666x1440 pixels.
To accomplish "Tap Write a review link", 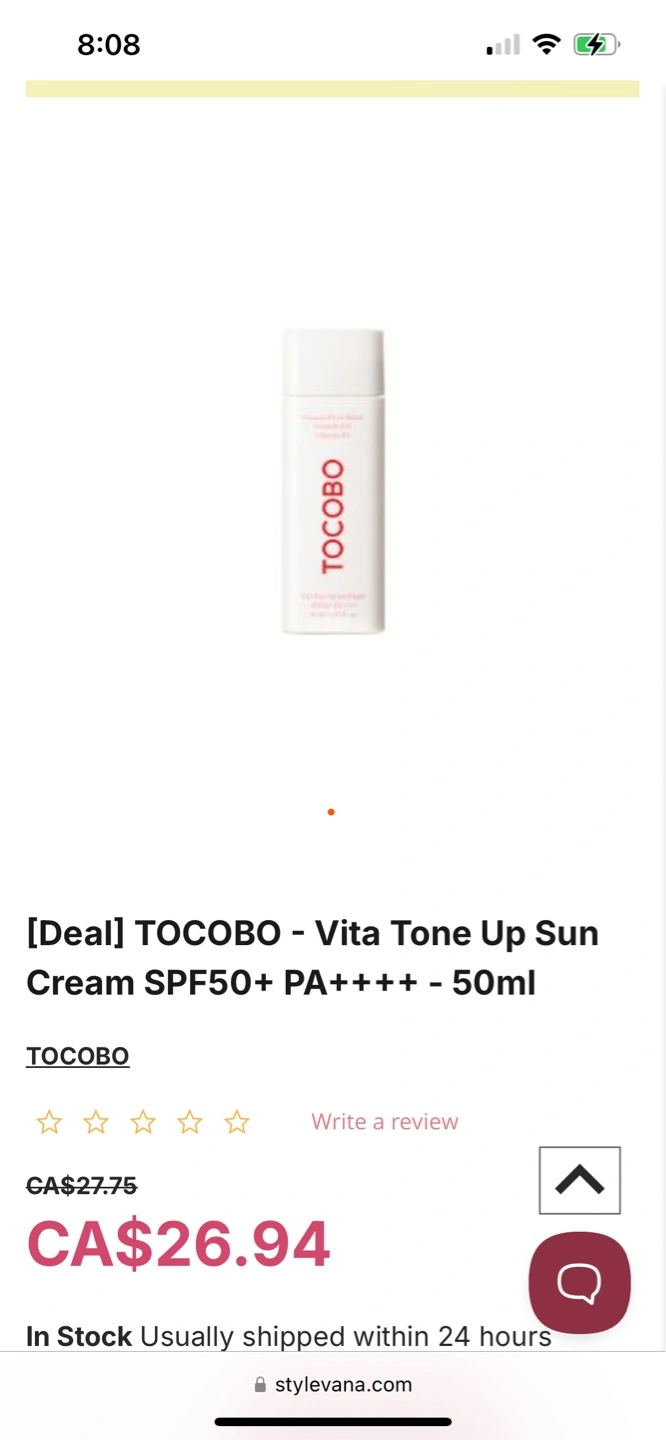I will click(385, 1122).
